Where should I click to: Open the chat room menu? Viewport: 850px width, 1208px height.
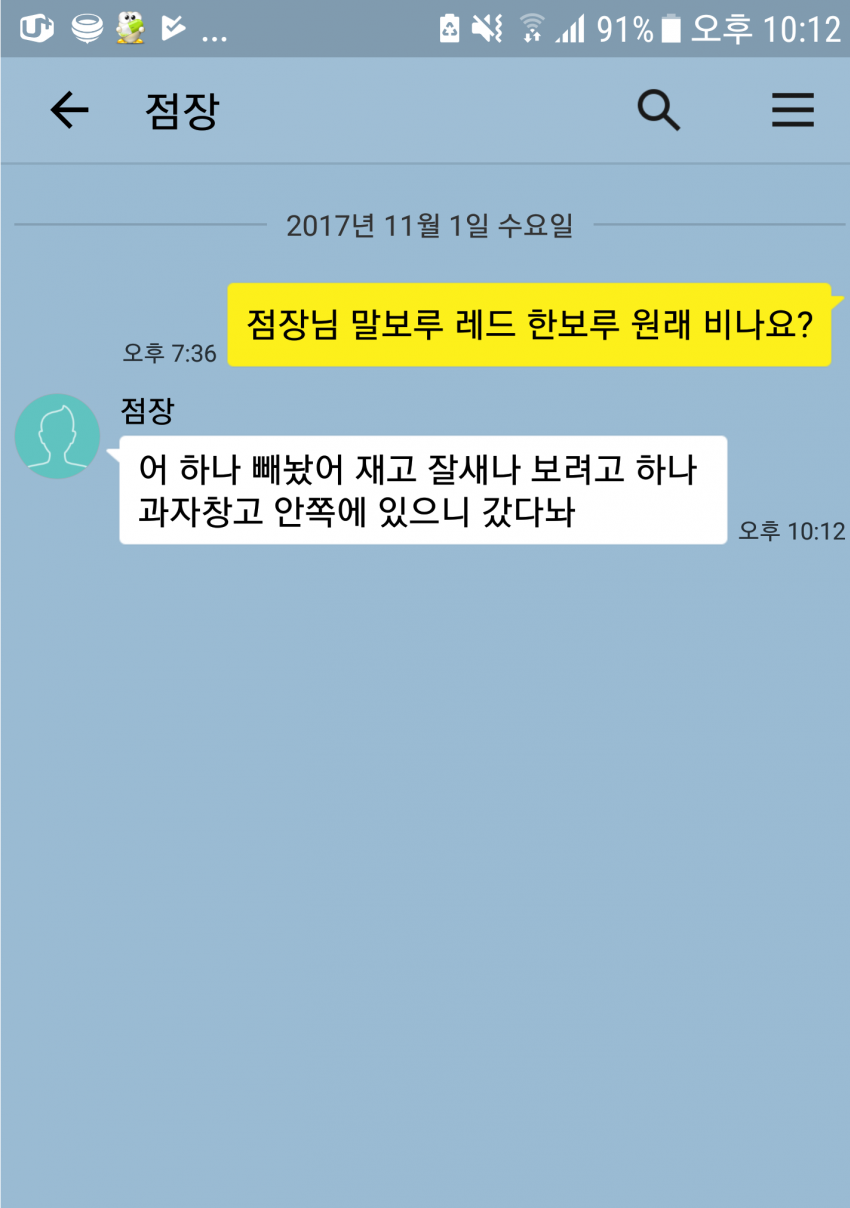pos(793,111)
